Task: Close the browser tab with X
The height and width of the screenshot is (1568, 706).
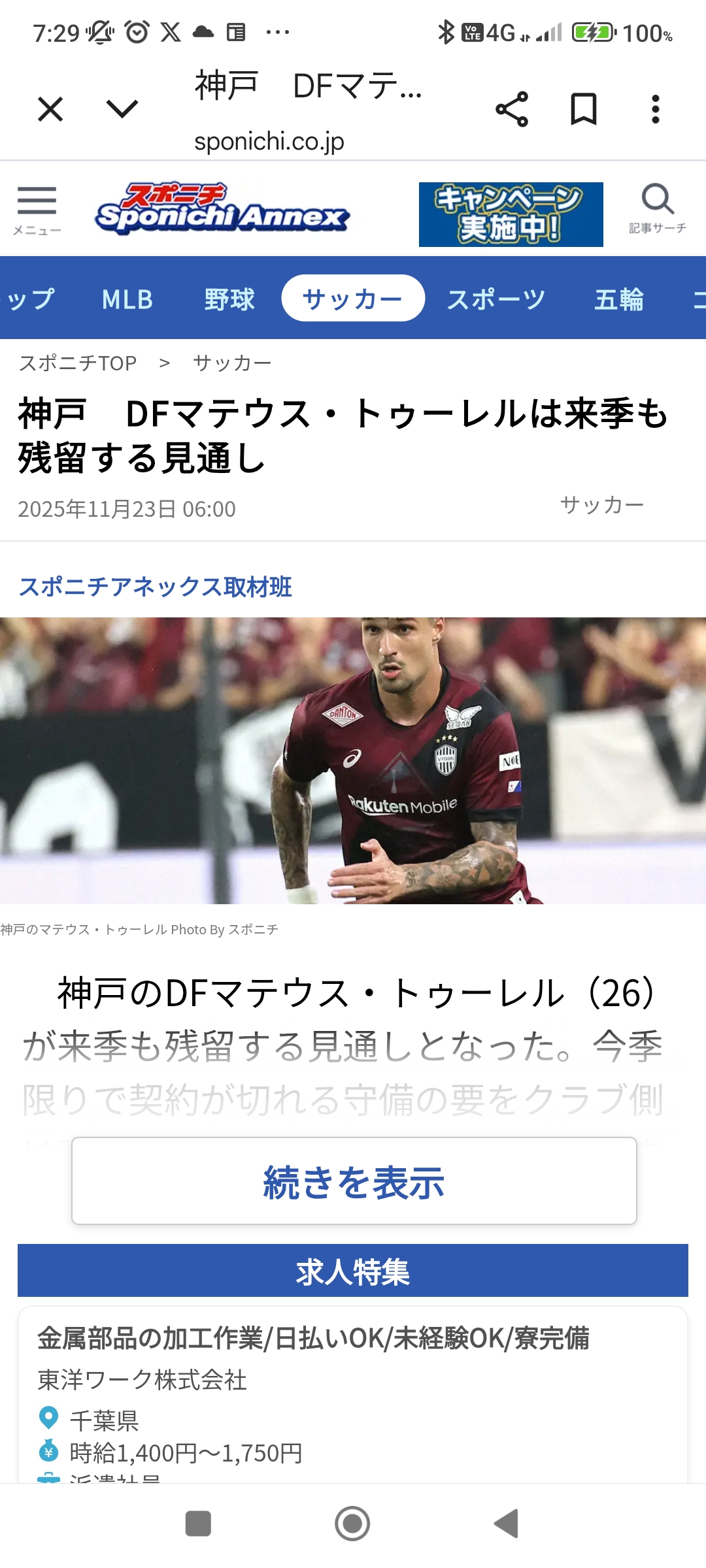Action: (x=50, y=109)
